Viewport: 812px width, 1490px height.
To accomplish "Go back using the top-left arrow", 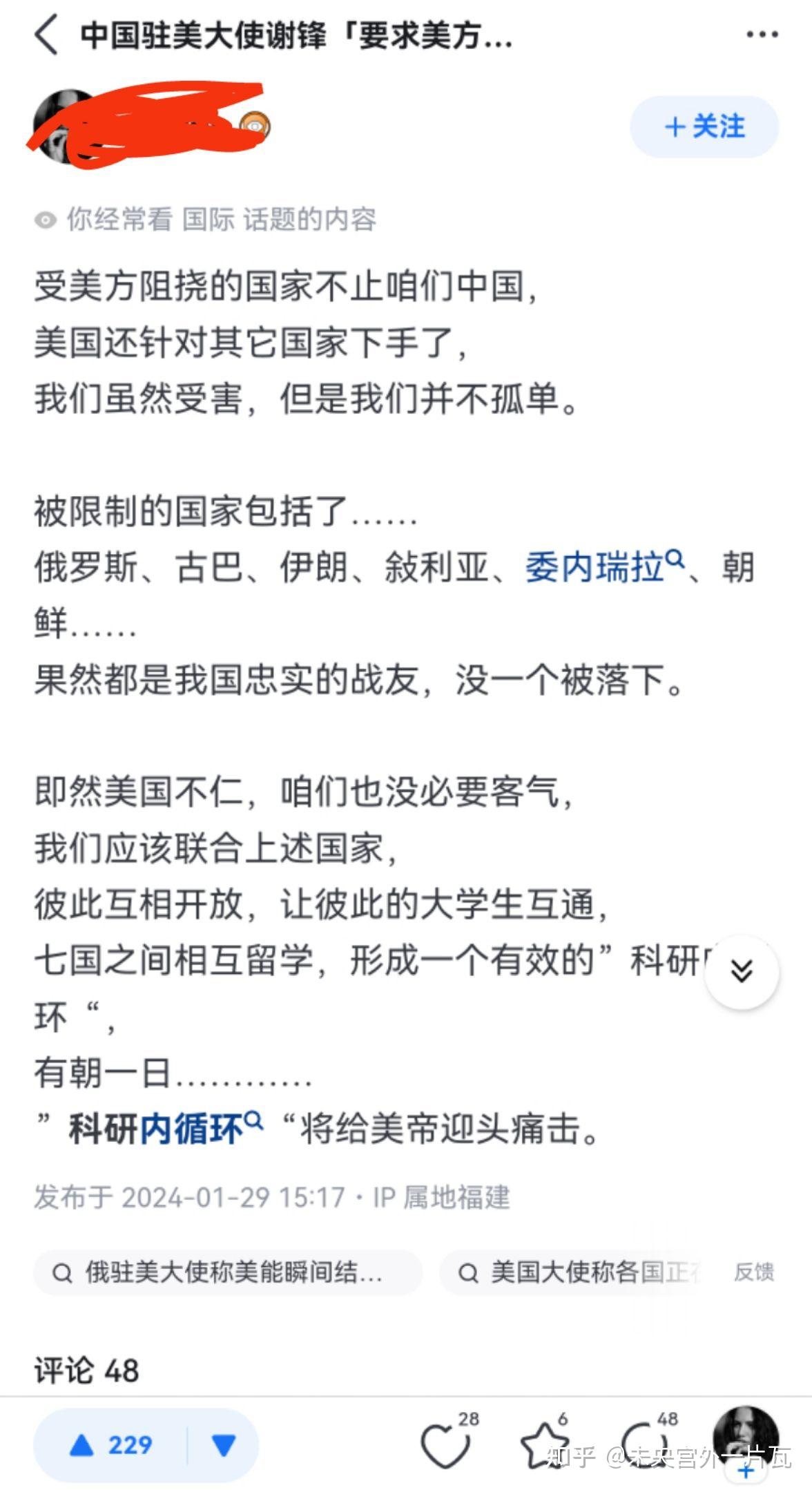I will pos(46,35).
